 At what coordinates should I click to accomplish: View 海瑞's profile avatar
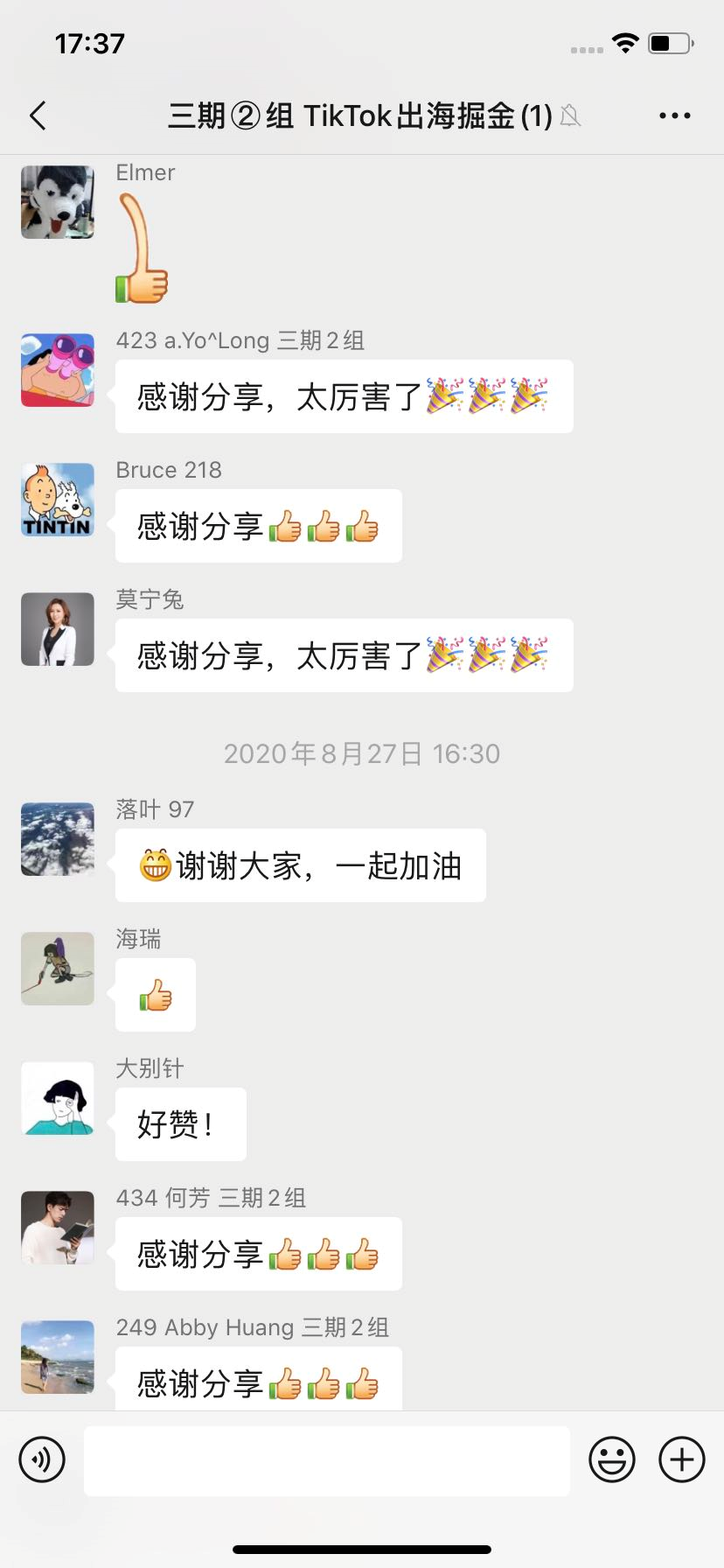click(58, 969)
